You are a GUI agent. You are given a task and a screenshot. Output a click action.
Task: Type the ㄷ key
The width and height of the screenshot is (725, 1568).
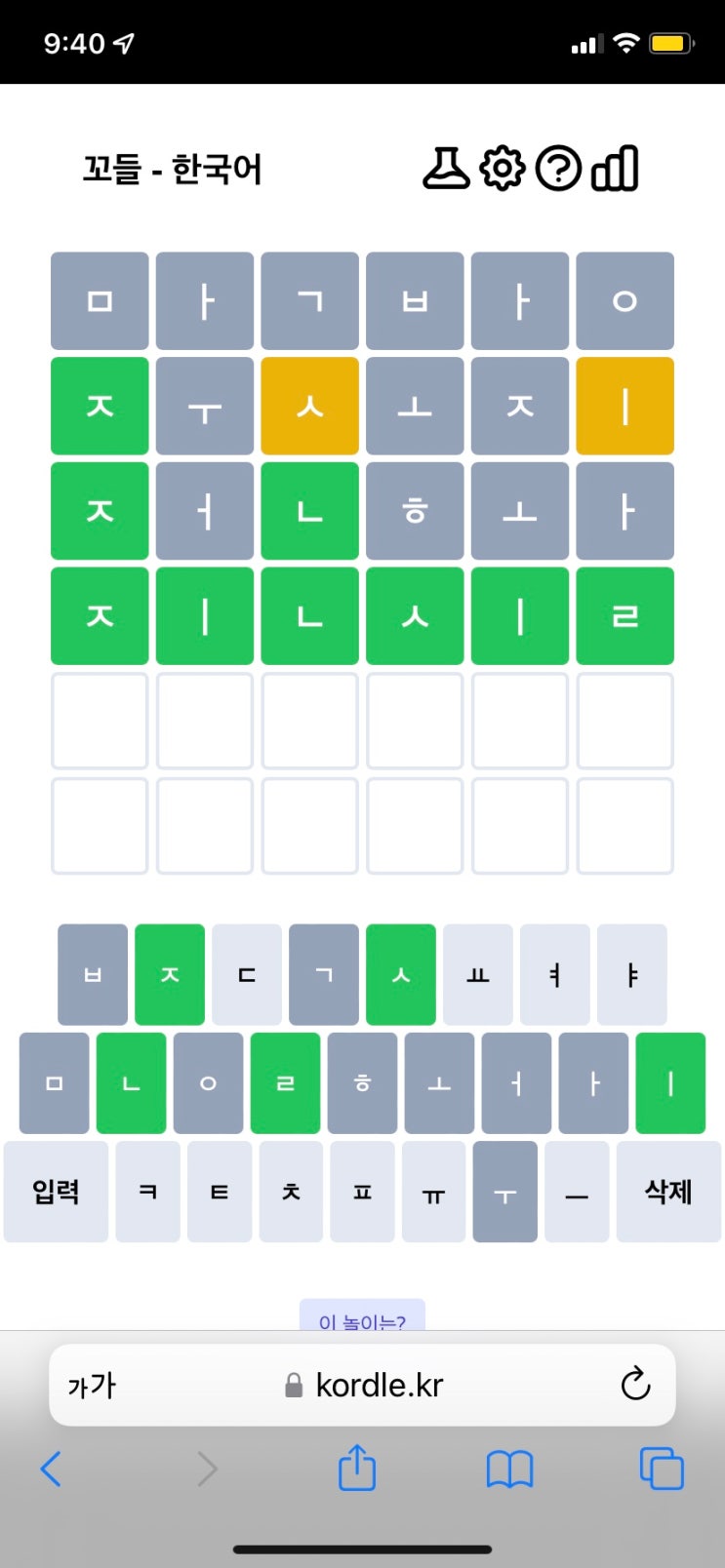pyautogui.click(x=247, y=975)
